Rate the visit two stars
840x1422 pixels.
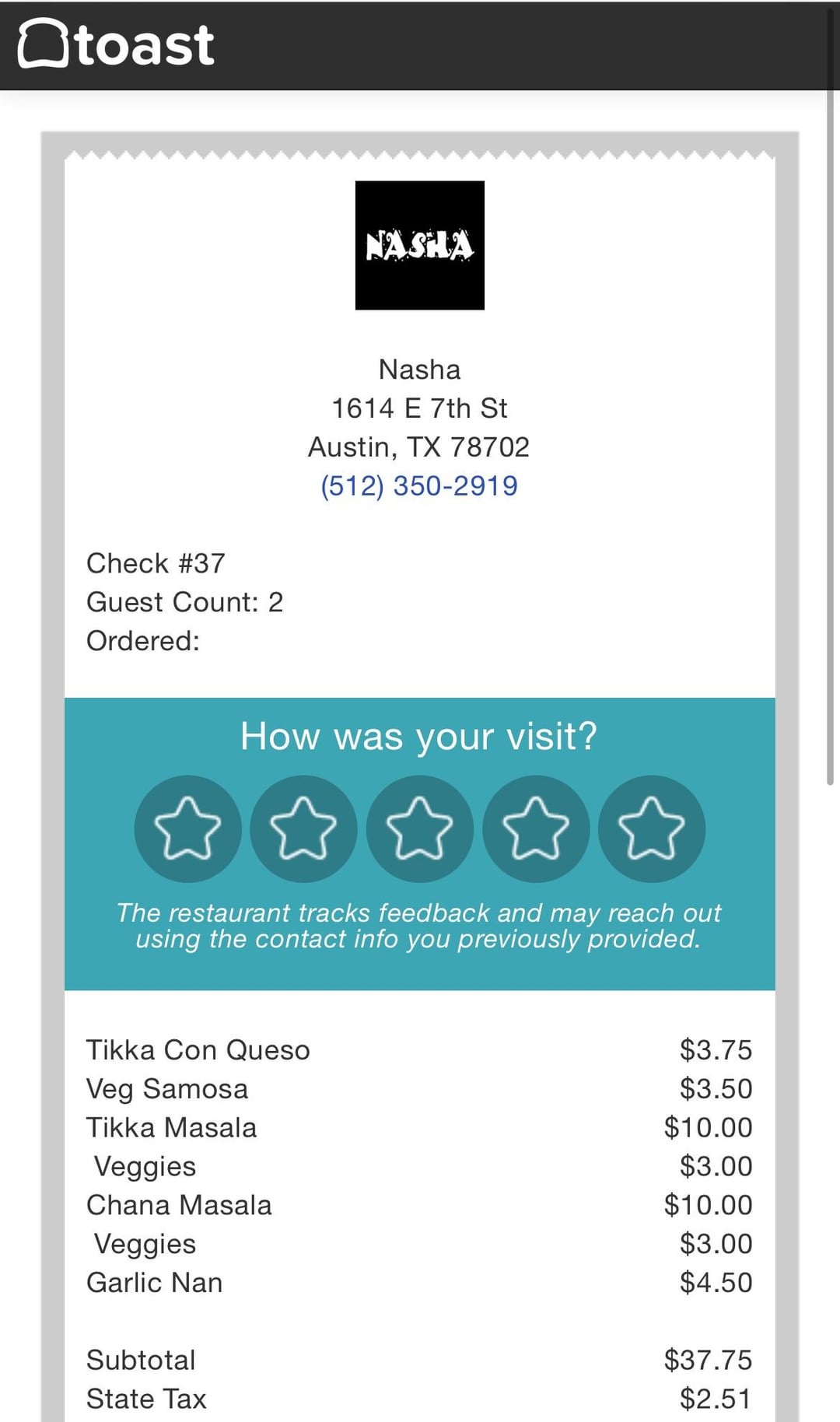303,828
